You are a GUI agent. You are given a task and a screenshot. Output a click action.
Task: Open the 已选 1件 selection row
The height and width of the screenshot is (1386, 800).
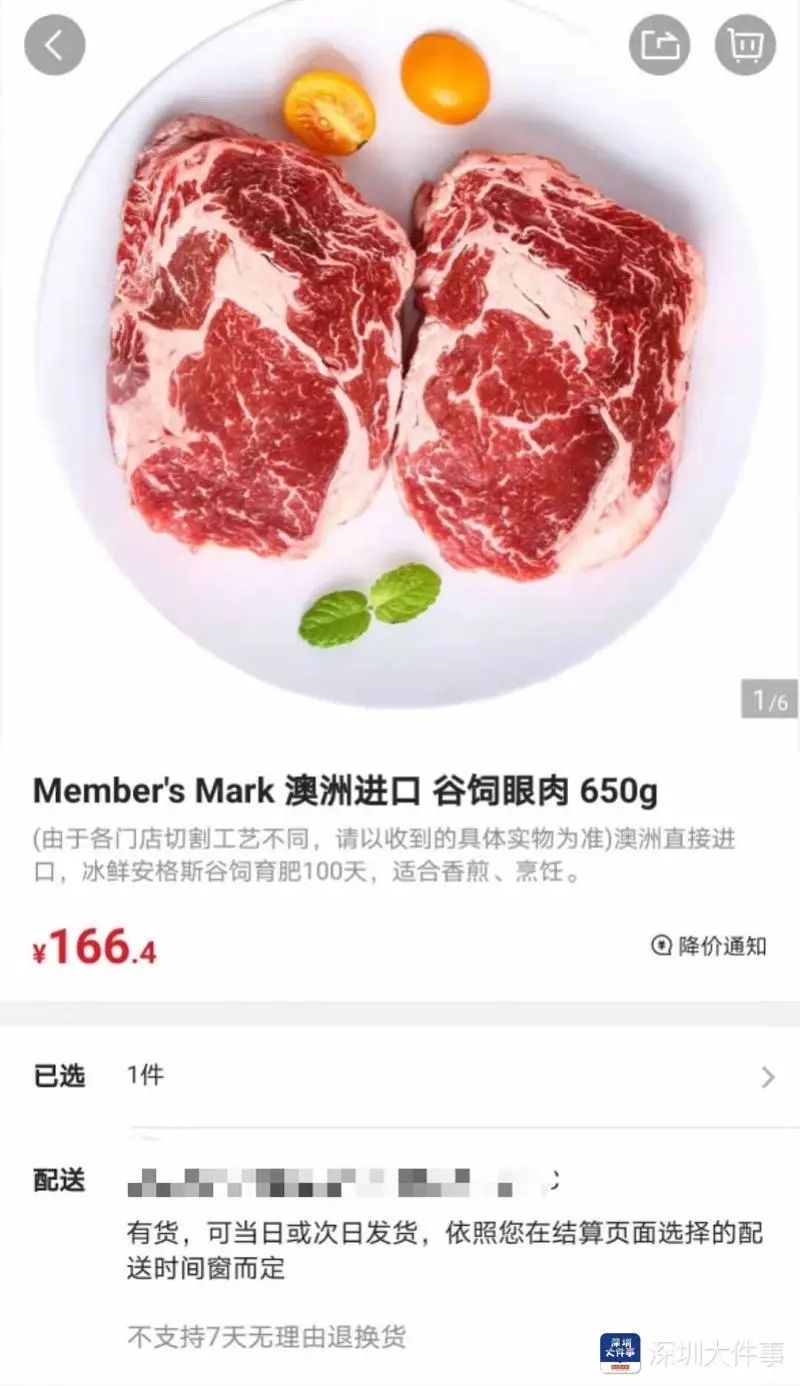point(400,1076)
